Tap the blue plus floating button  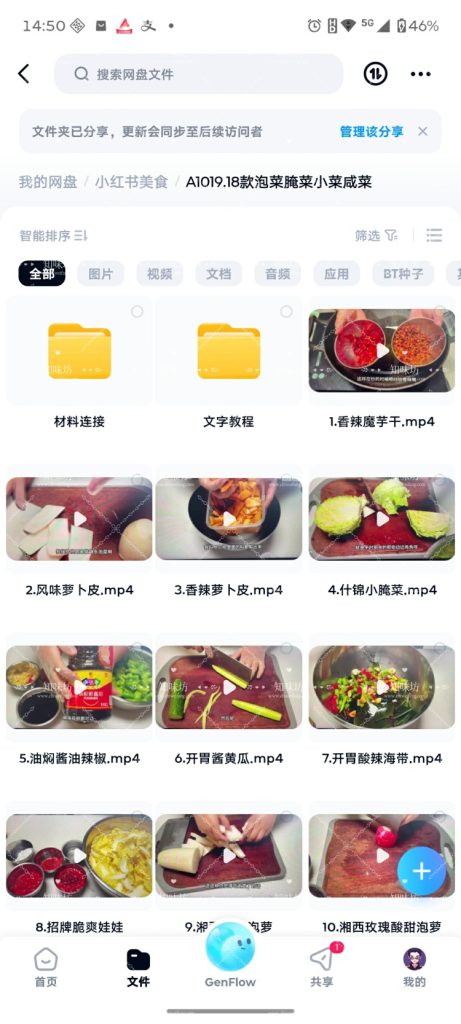pos(421,871)
